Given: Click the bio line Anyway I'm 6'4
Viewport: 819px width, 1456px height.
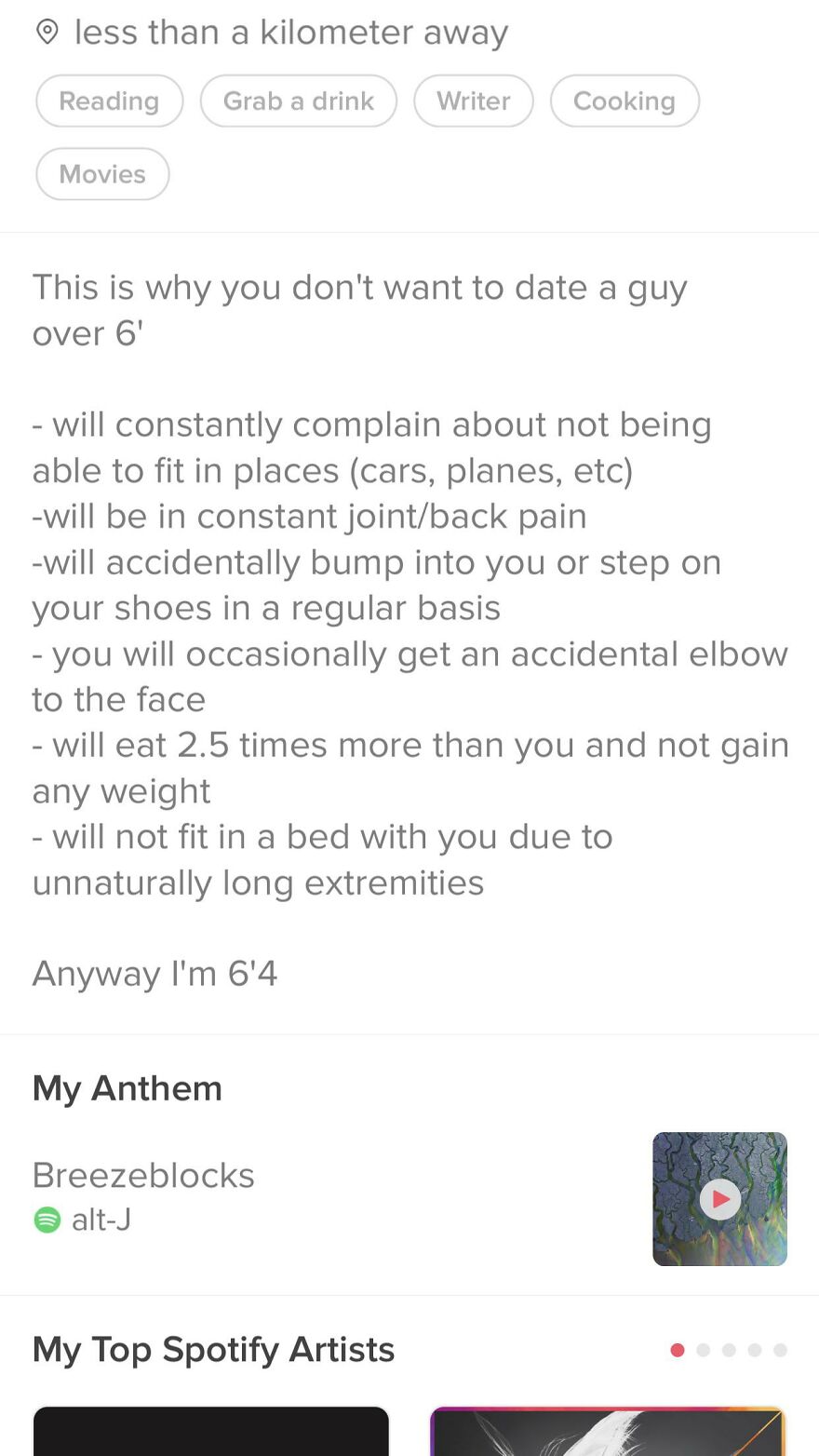Looking at the screenshot, I should coord(154,973).
